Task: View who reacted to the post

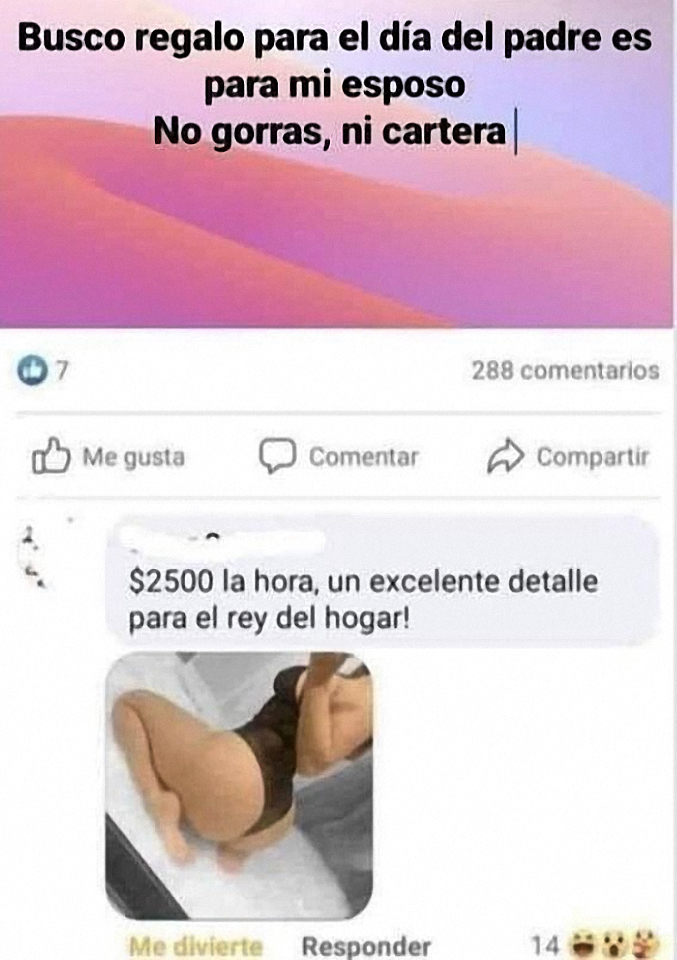Action: coord(42,371)
